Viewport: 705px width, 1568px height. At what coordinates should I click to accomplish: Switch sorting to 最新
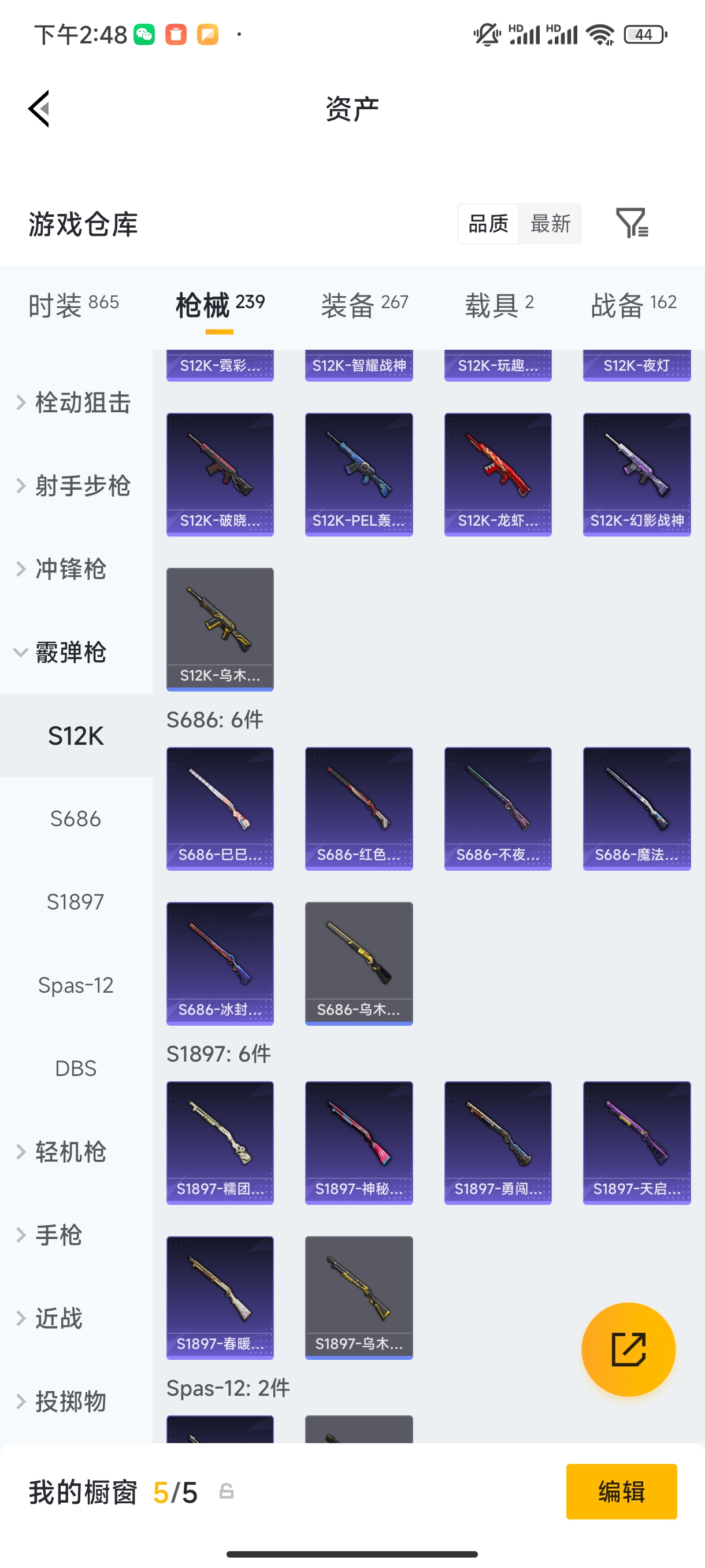pos(550,223)
